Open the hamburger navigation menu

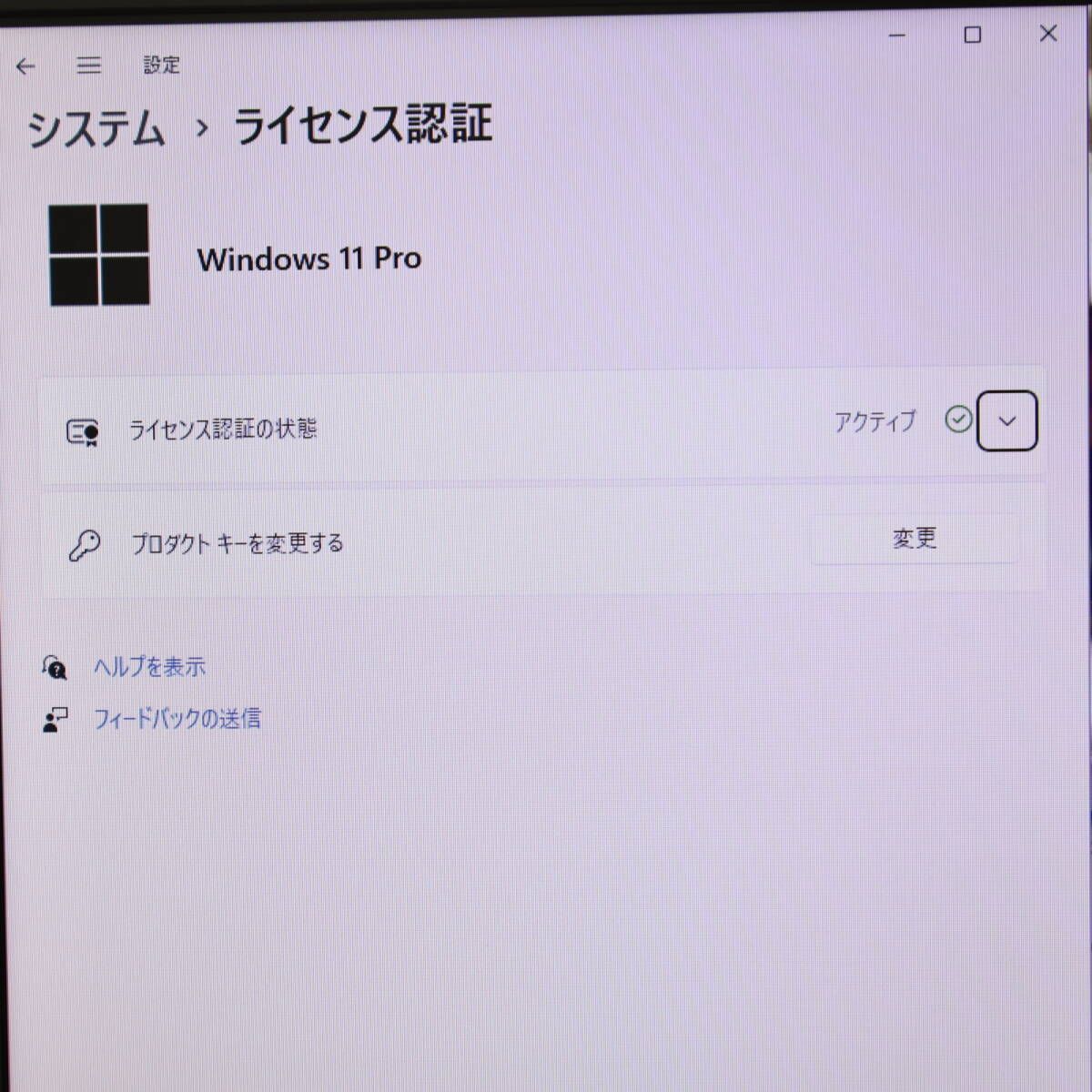[x=88, y=66]
